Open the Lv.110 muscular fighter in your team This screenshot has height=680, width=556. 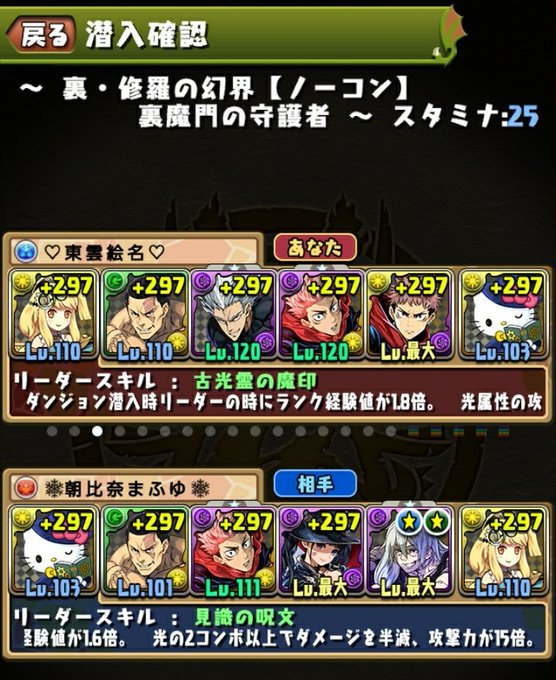click(x=146, y=316)
